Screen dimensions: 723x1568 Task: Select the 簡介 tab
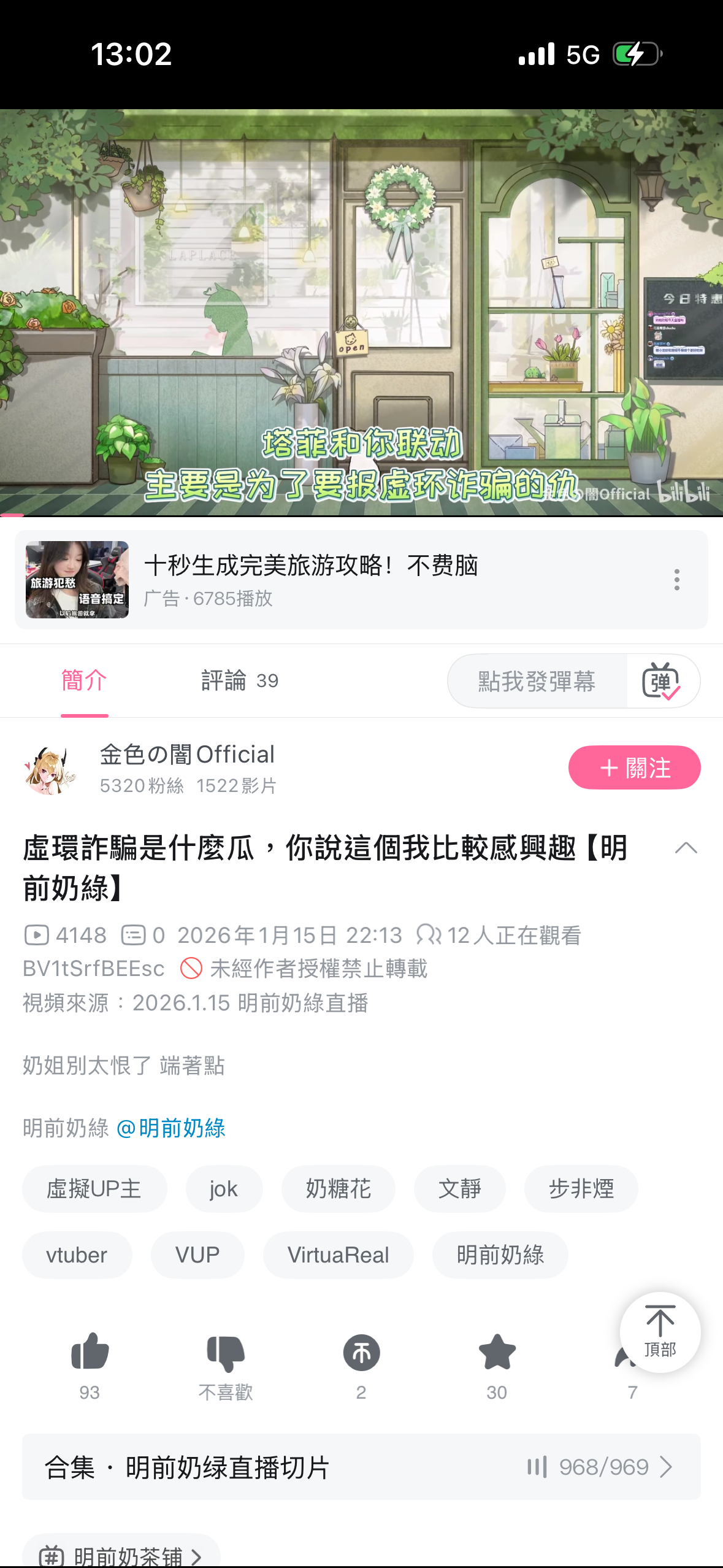pyautogui.click(x=84, y=681)
